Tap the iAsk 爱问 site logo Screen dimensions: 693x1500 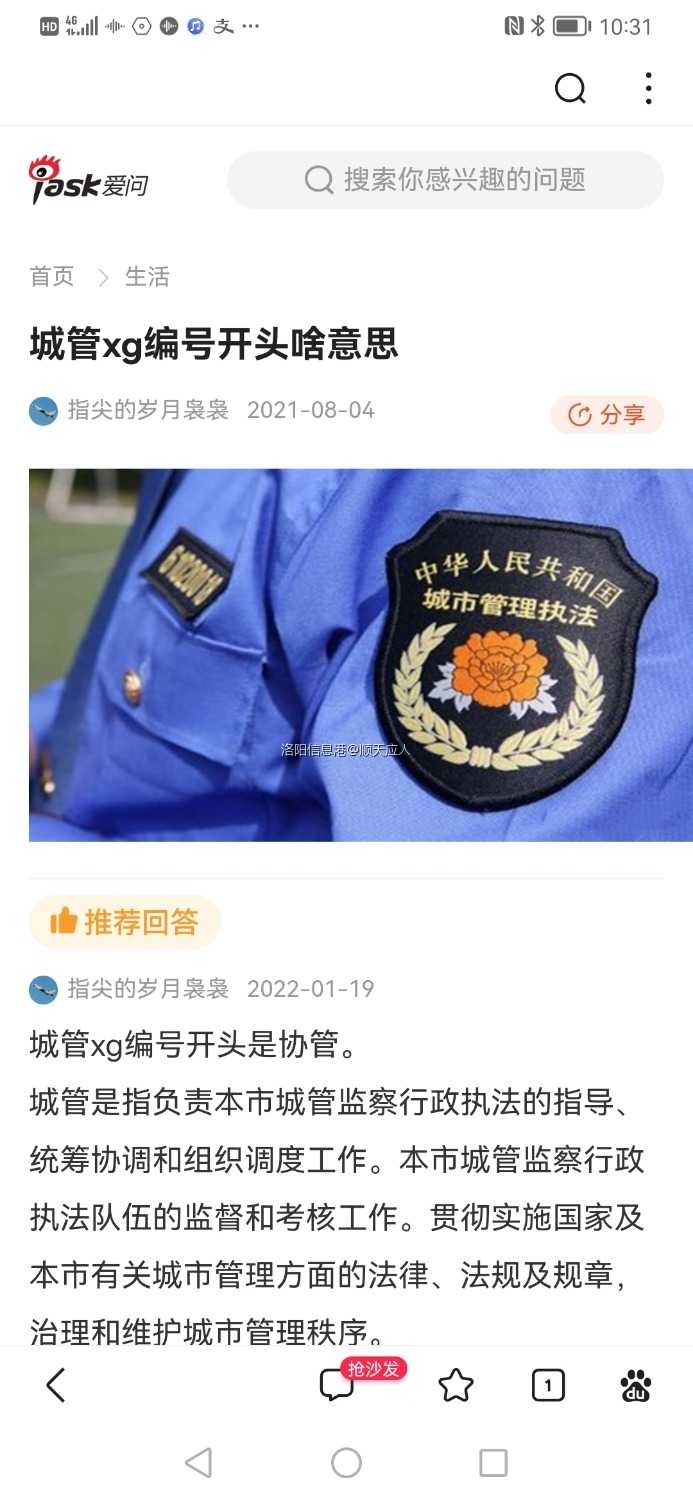[x=89, y=180]
